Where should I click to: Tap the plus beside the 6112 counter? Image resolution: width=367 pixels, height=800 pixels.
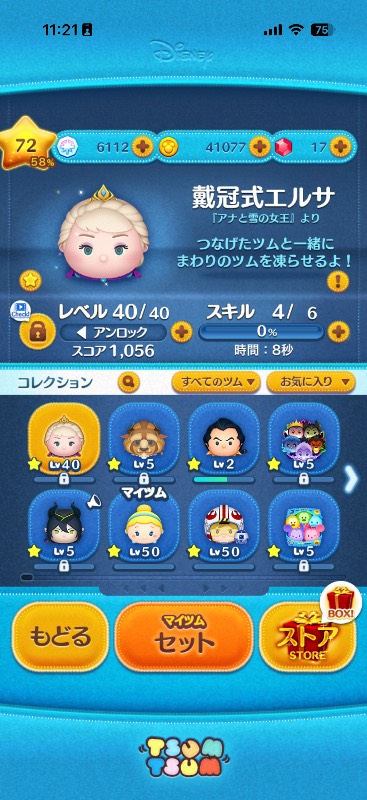pyautogui.click(x=142, y=147)
